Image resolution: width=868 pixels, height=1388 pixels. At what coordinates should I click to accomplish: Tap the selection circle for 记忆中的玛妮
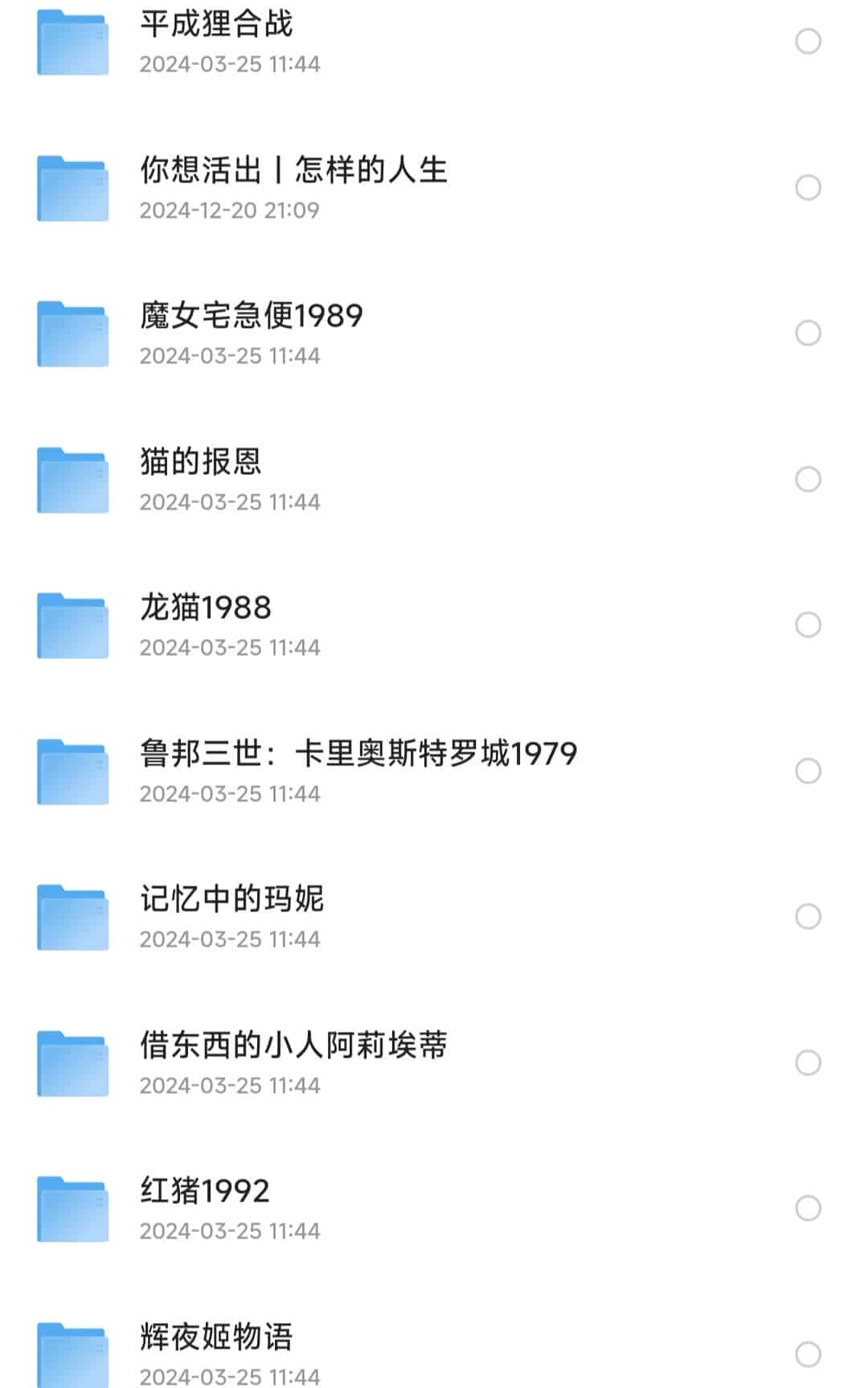click(x=808, y=916)
